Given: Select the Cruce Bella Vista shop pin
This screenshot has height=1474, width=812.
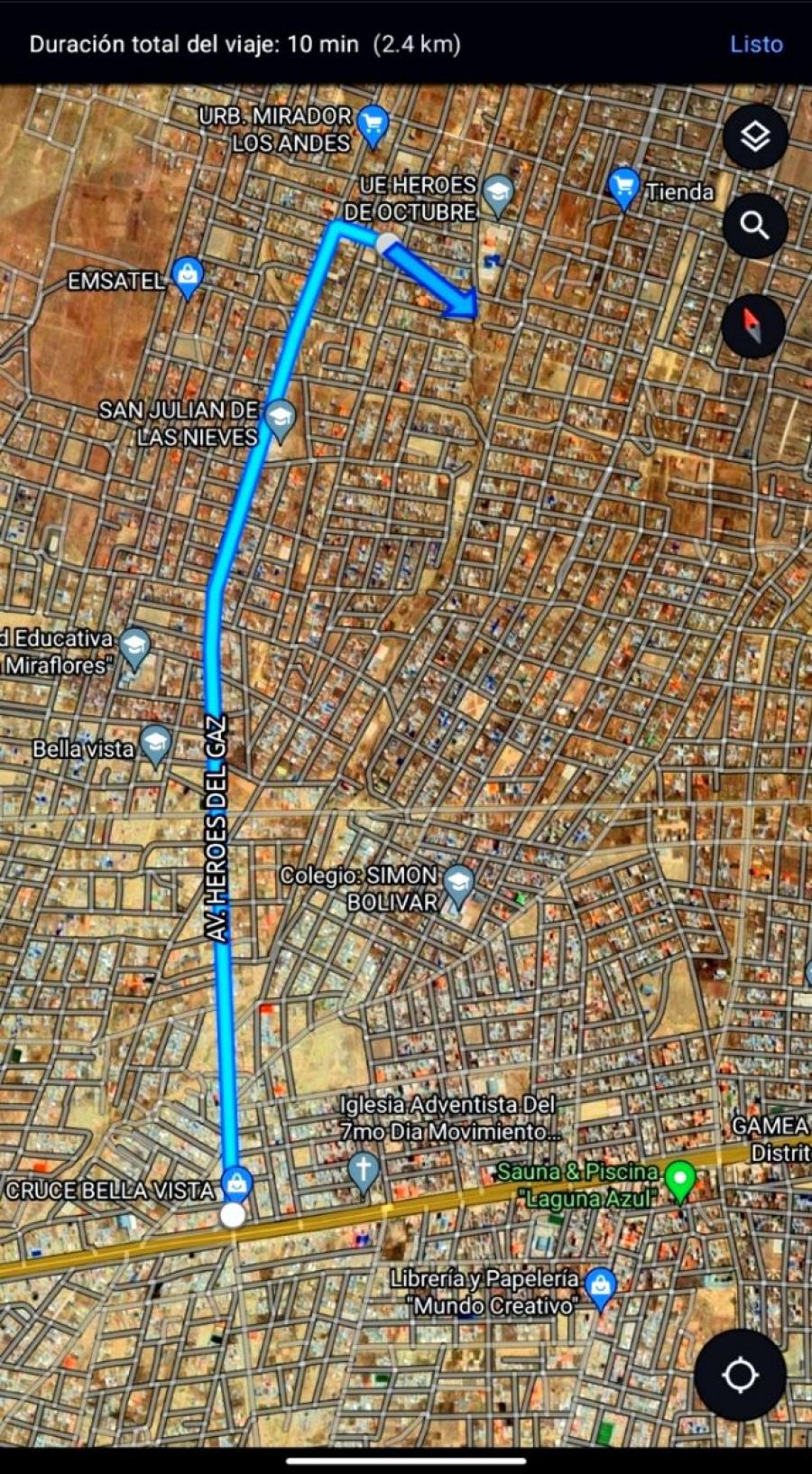Looking at the screenshot, I should point(236,1185).
